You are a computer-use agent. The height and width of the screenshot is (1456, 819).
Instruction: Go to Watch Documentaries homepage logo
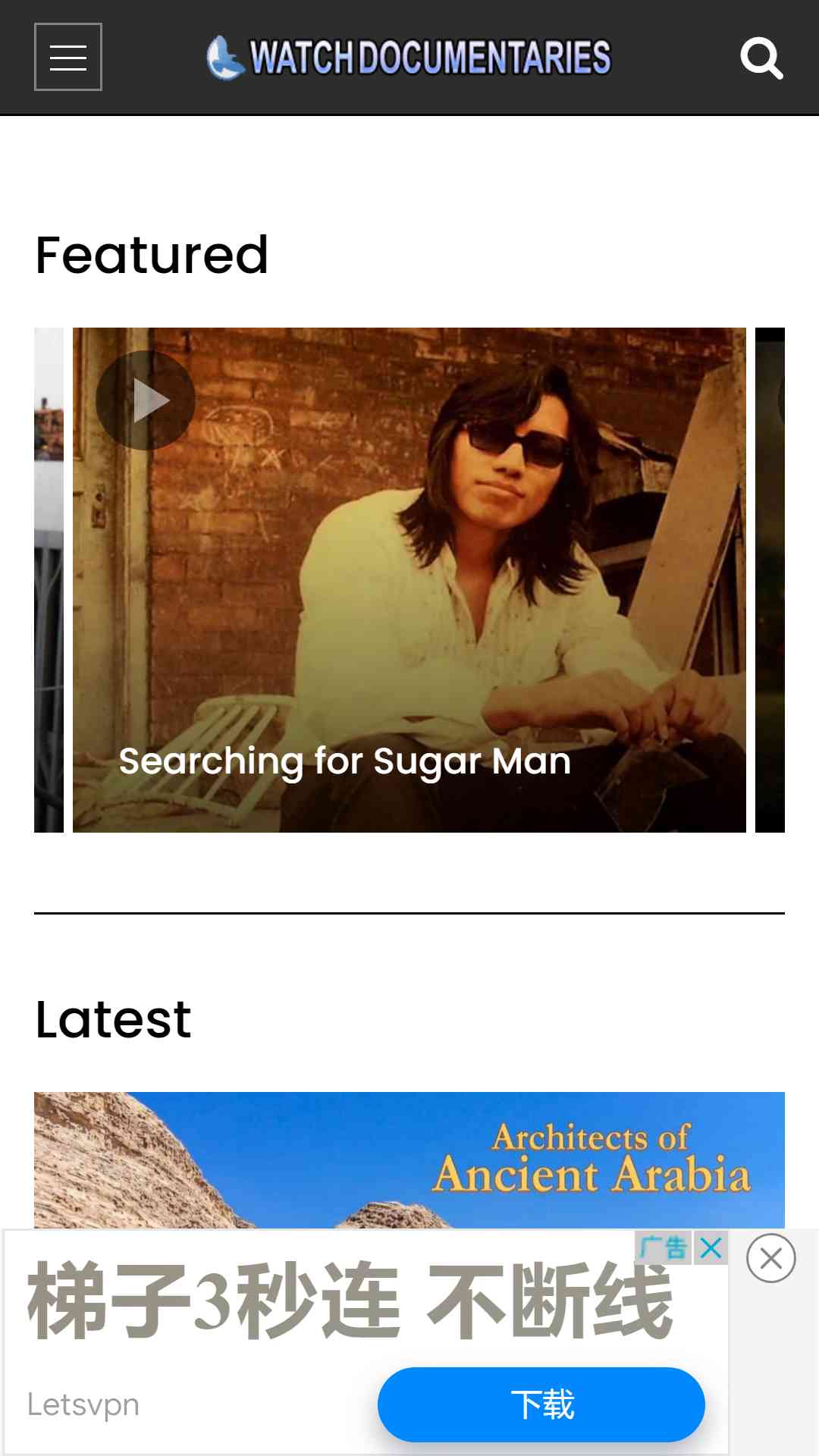click(409, 58)
